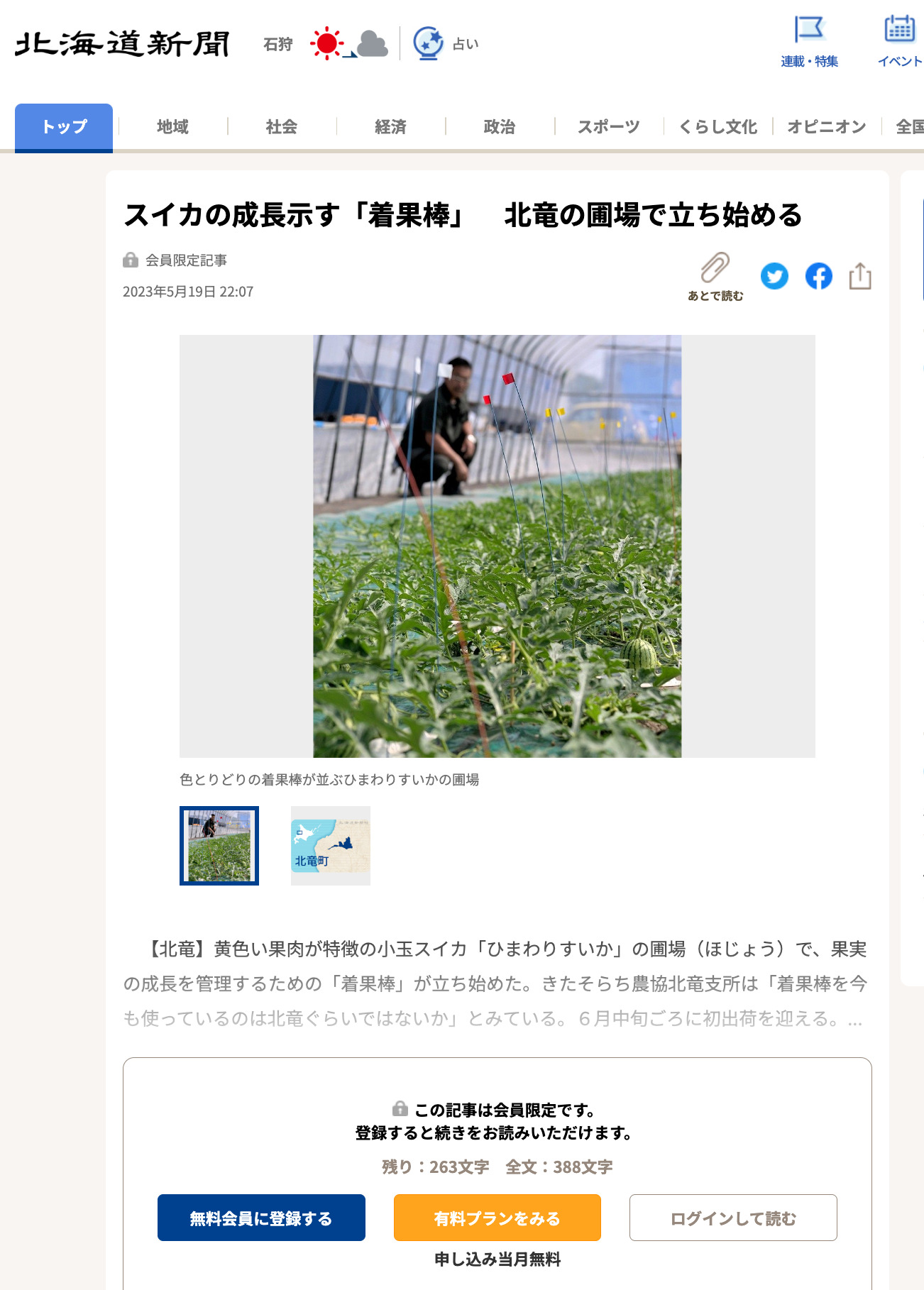924x1290 pixels.
Task: Click the 無料会員に登録する button
Action: [261, 1217]
